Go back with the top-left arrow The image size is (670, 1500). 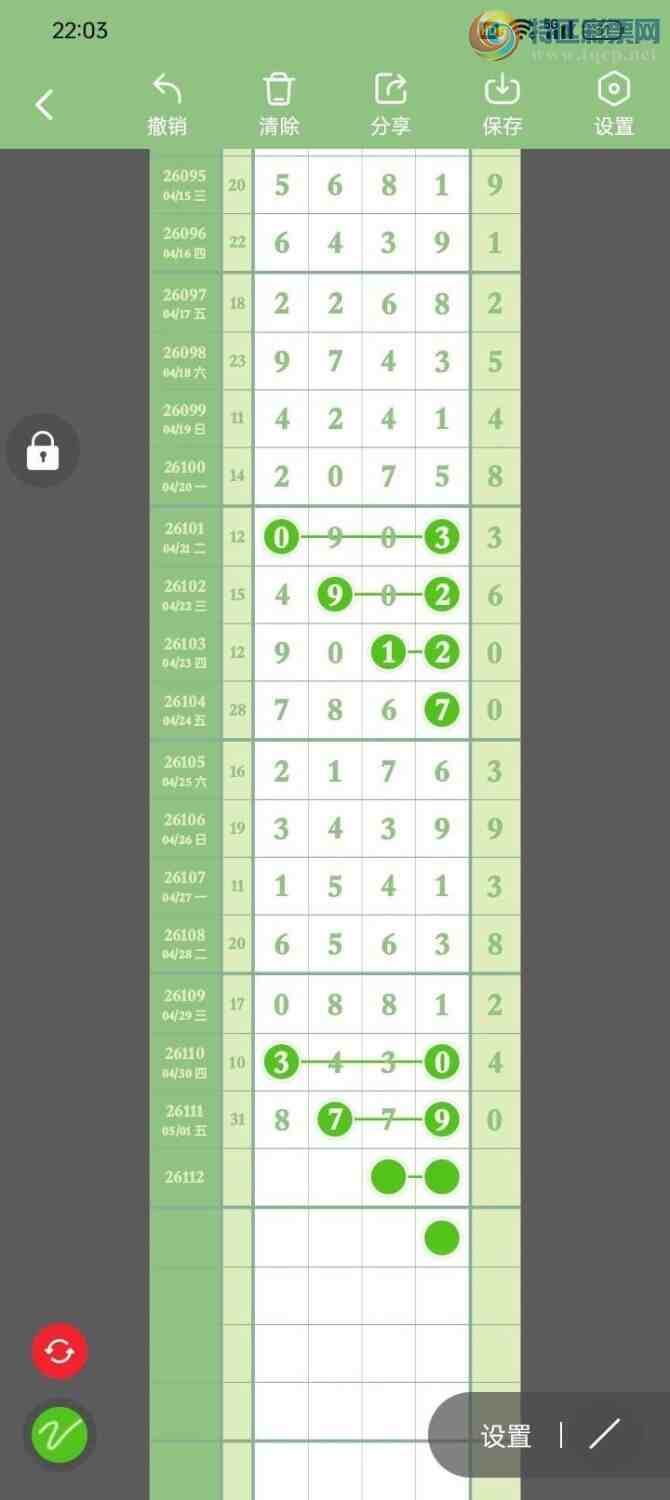click(x=44, y=105)
